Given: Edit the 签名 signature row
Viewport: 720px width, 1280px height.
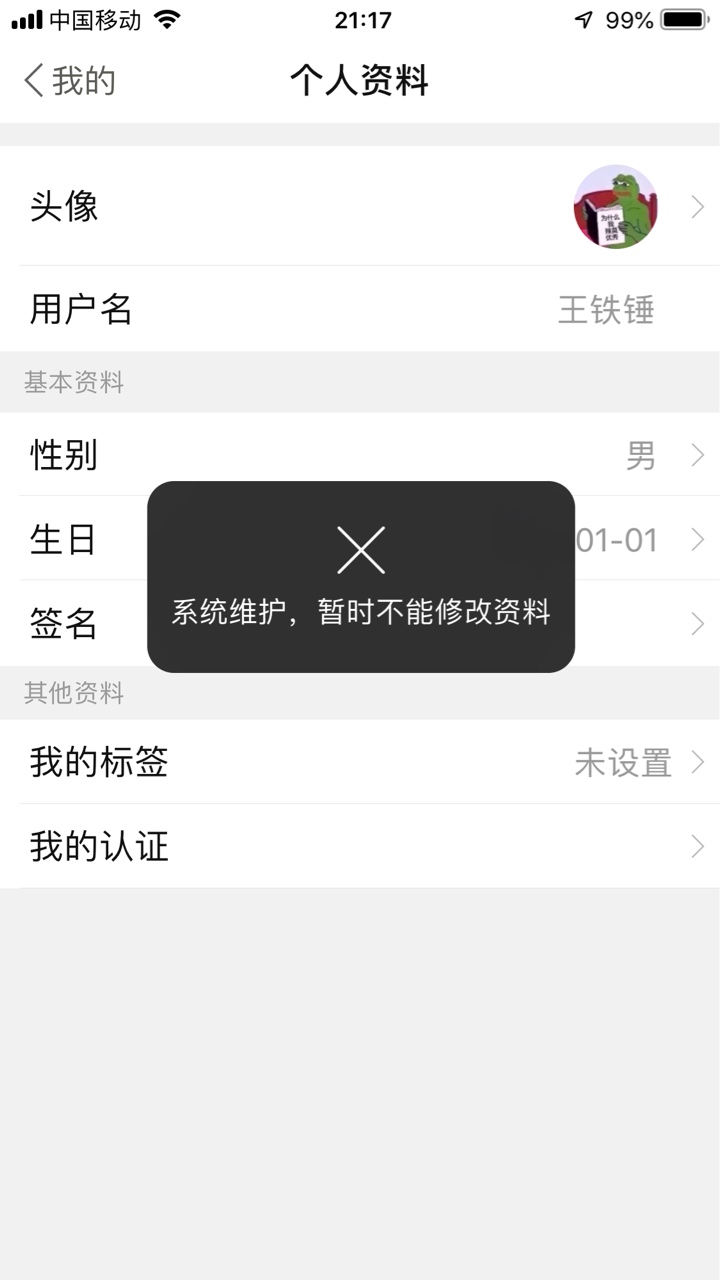Looking at the screenshot, I should coord(360,623).
